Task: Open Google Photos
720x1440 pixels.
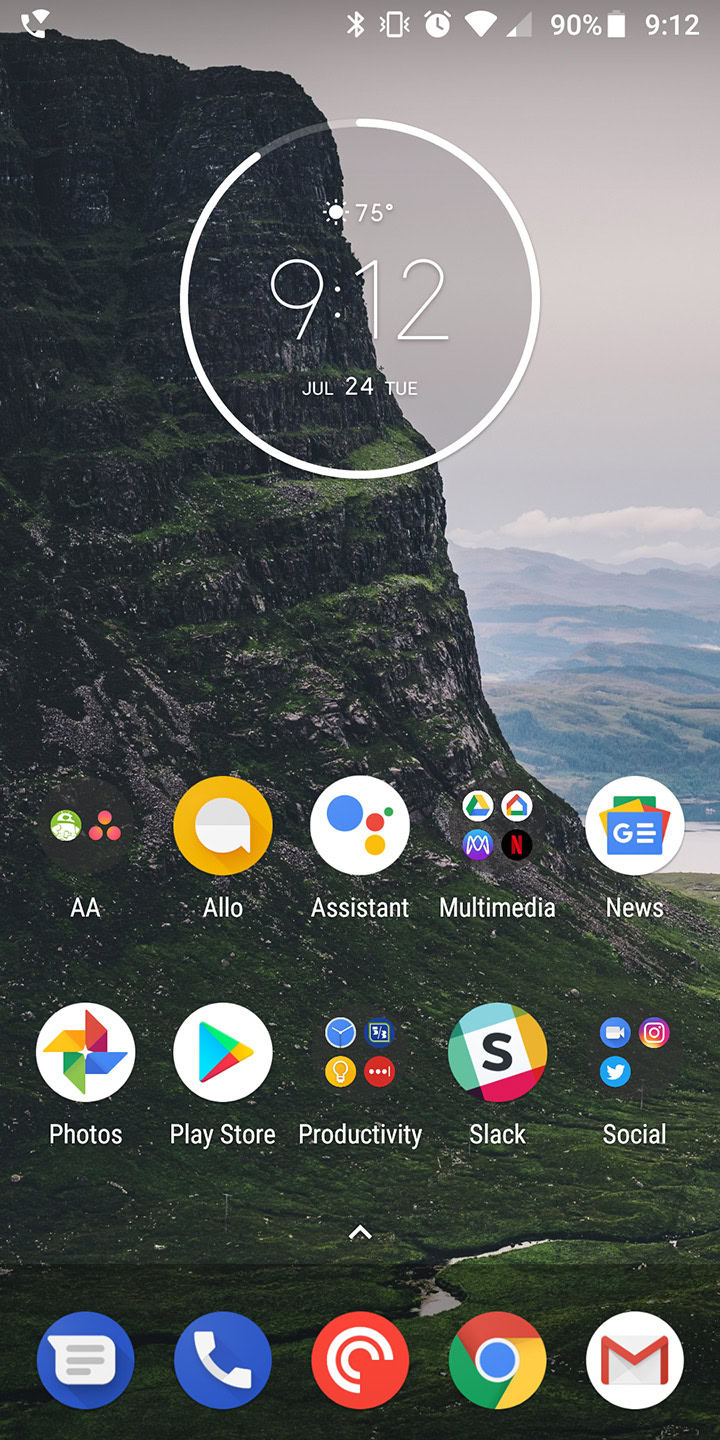Action: pyautogui.click(x=85, y=1053)
